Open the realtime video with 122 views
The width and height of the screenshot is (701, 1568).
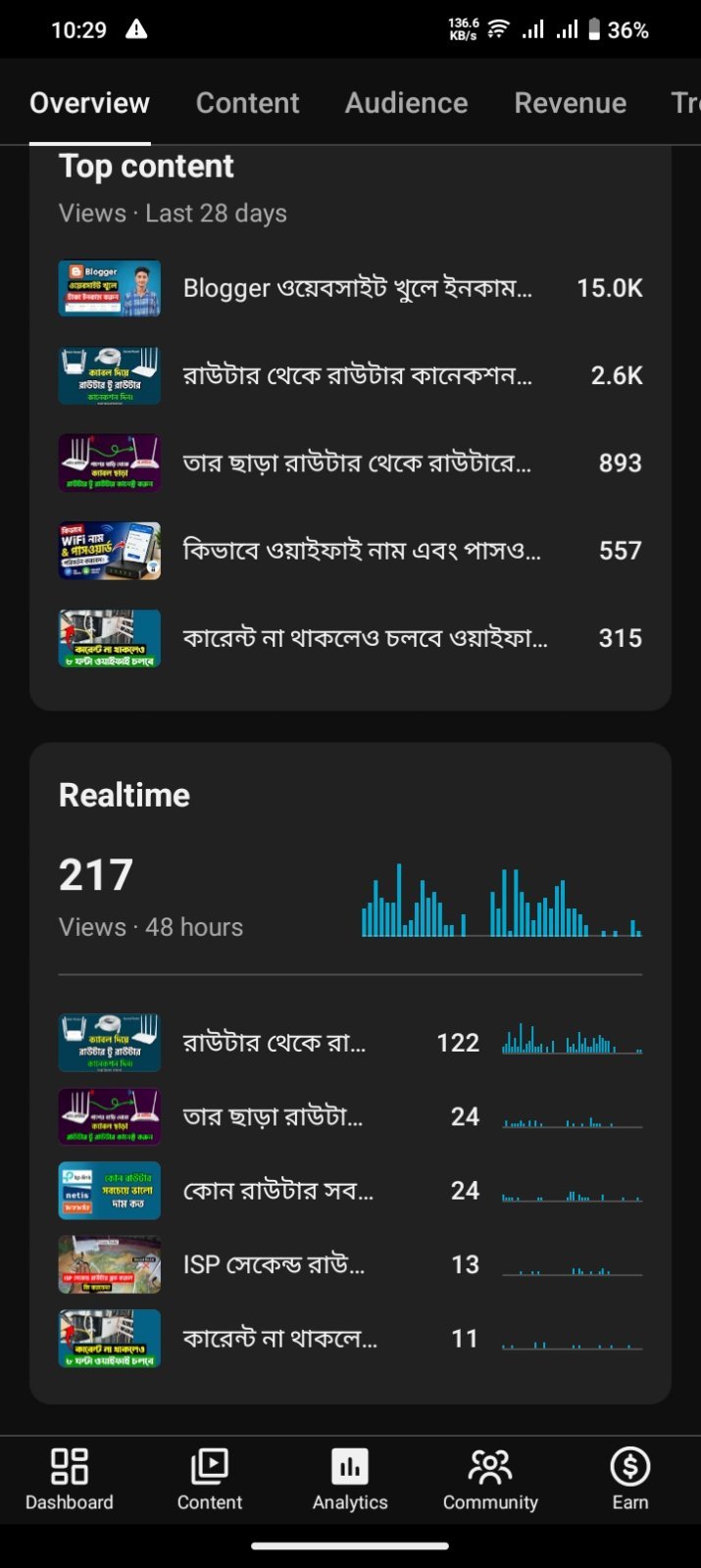click(x=350, y=1043)
